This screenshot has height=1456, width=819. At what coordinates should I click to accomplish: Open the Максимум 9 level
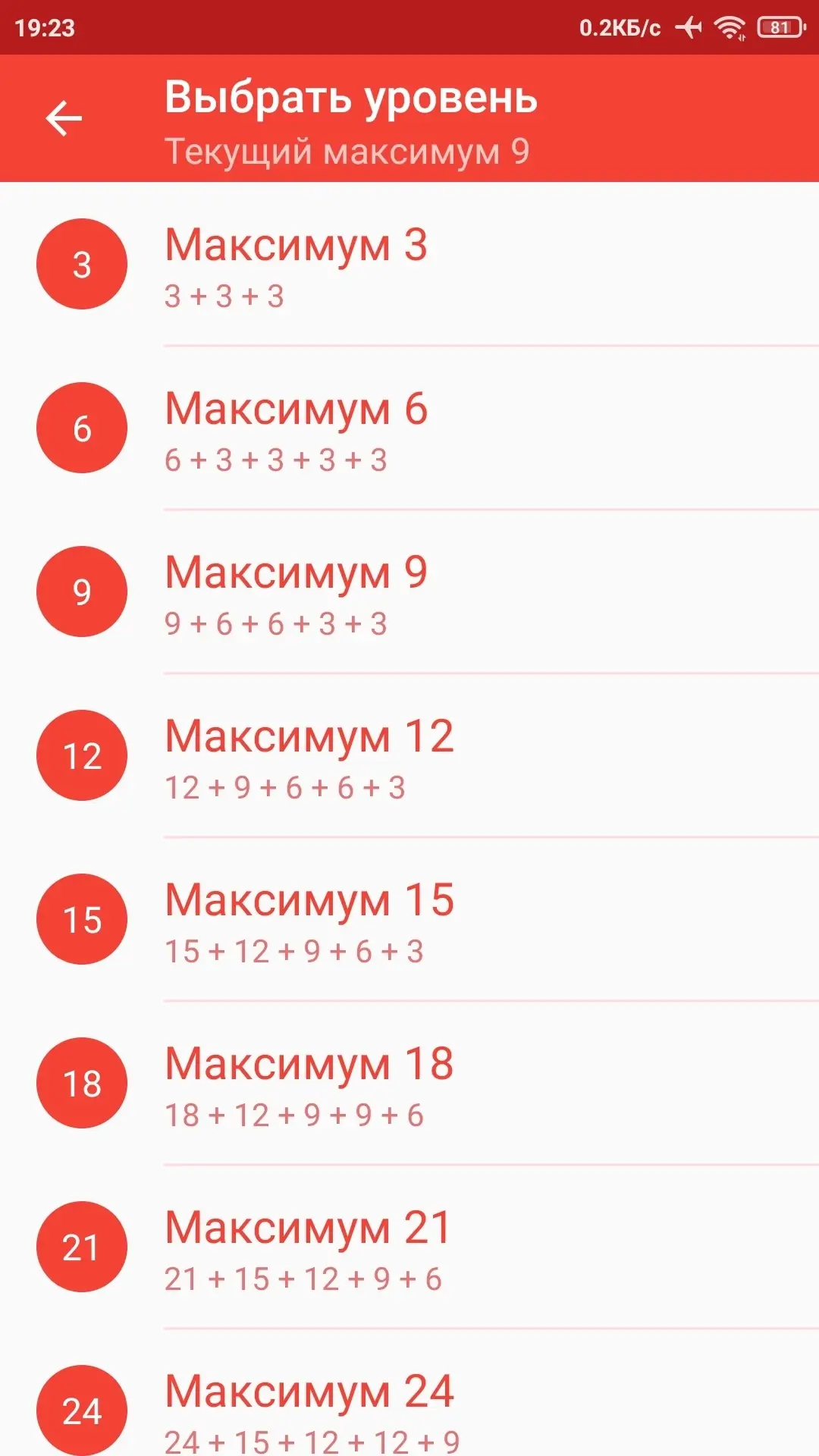pos(409,591)
